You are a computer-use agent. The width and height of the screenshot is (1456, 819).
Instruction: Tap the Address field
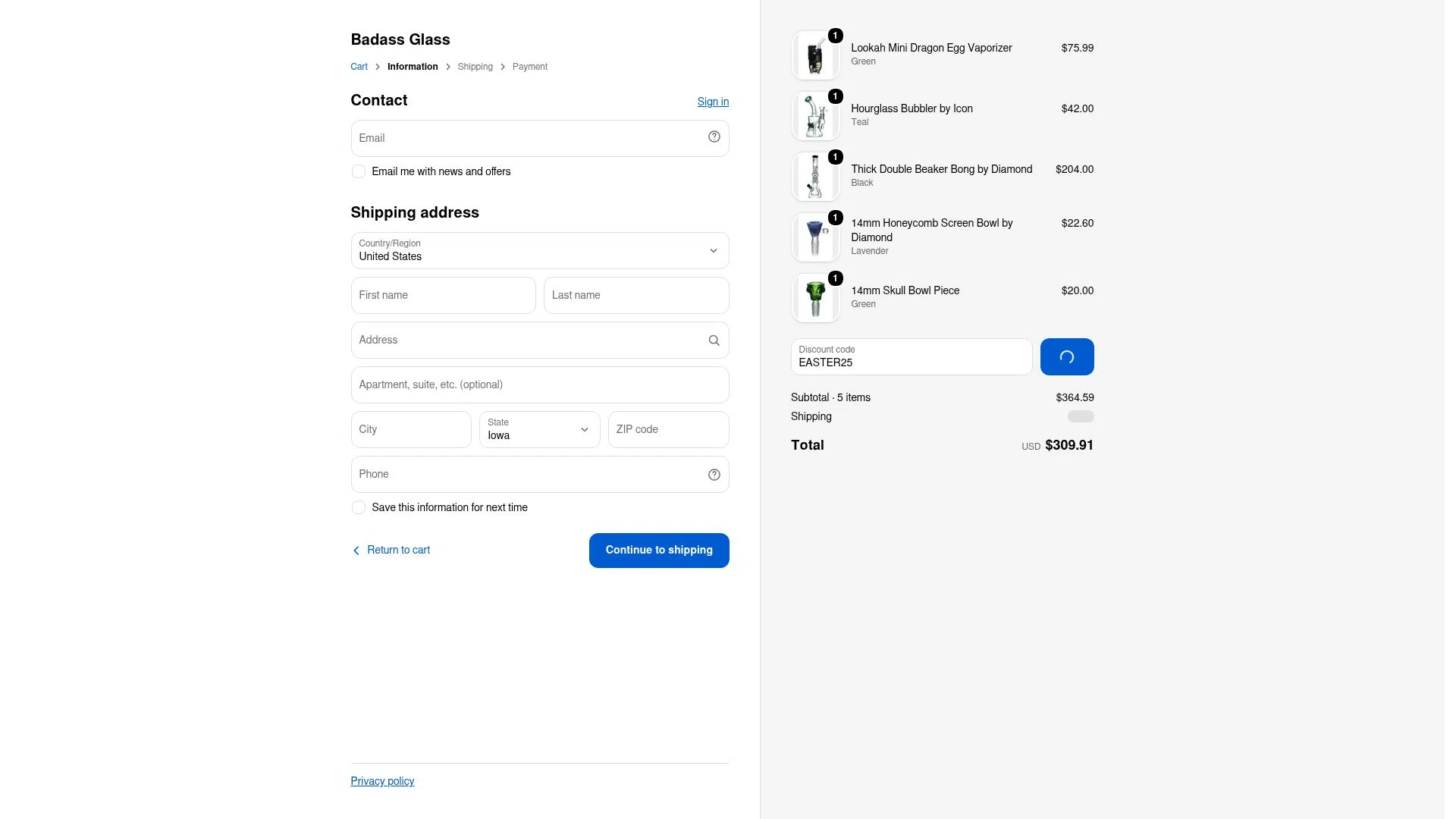[x=540, y=340]
